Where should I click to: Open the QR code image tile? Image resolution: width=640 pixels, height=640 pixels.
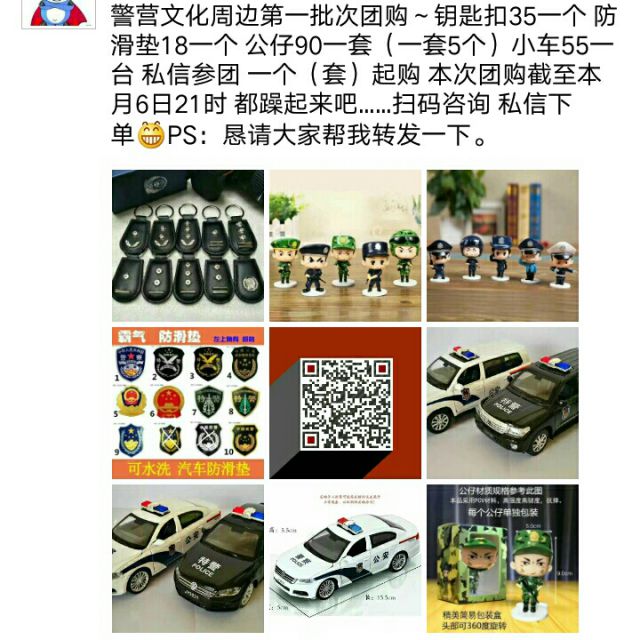pos(345,402)
